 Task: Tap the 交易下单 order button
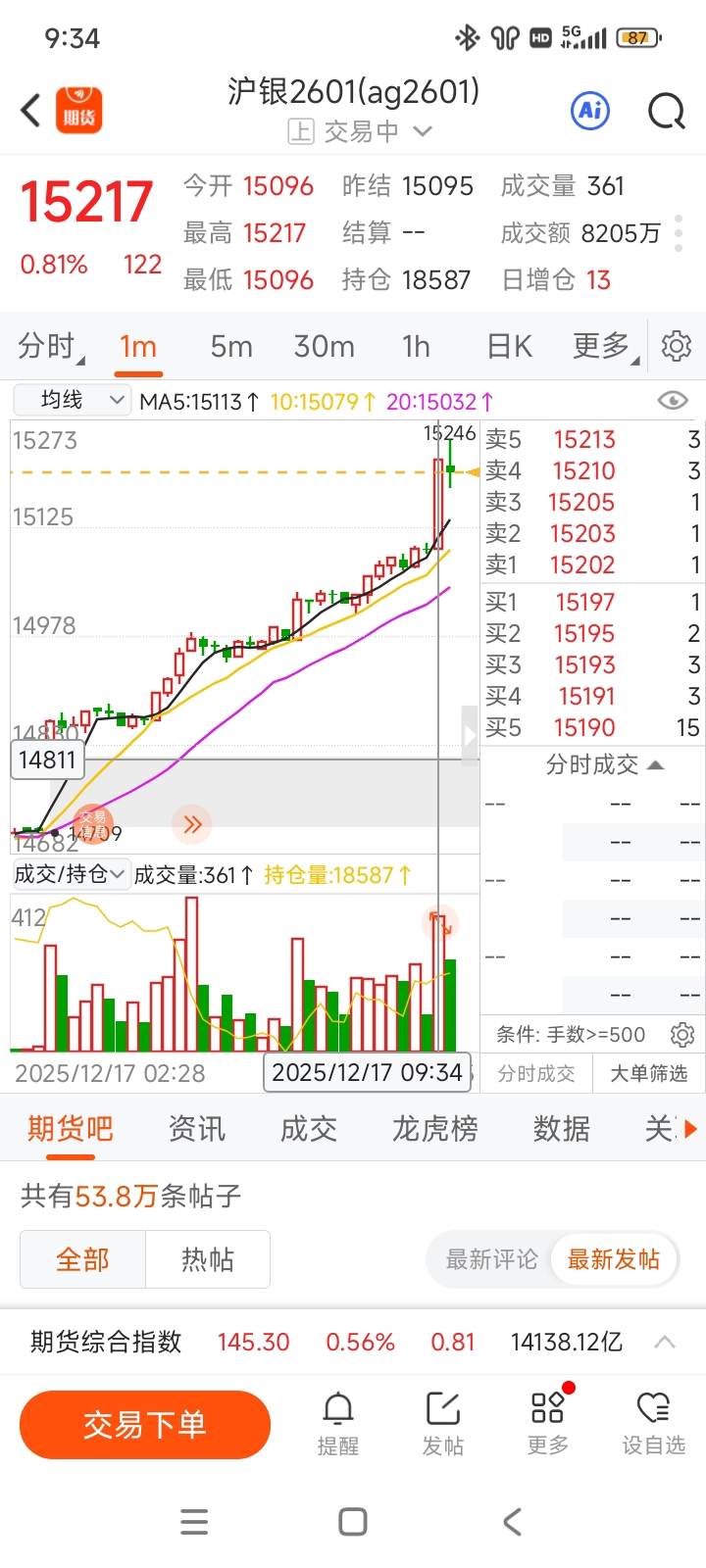(x=145, y=1424)
